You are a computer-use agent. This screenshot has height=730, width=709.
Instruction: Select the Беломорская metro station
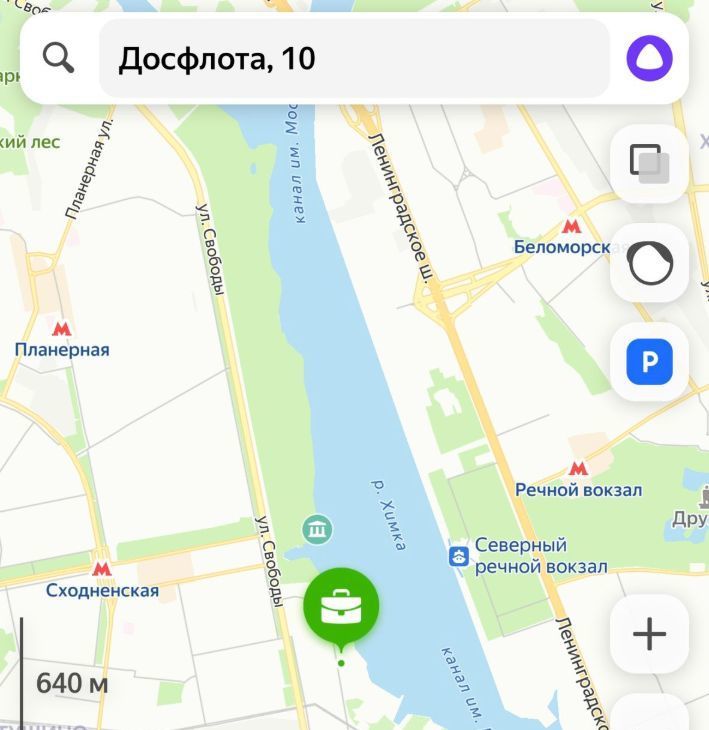(570, 226)
